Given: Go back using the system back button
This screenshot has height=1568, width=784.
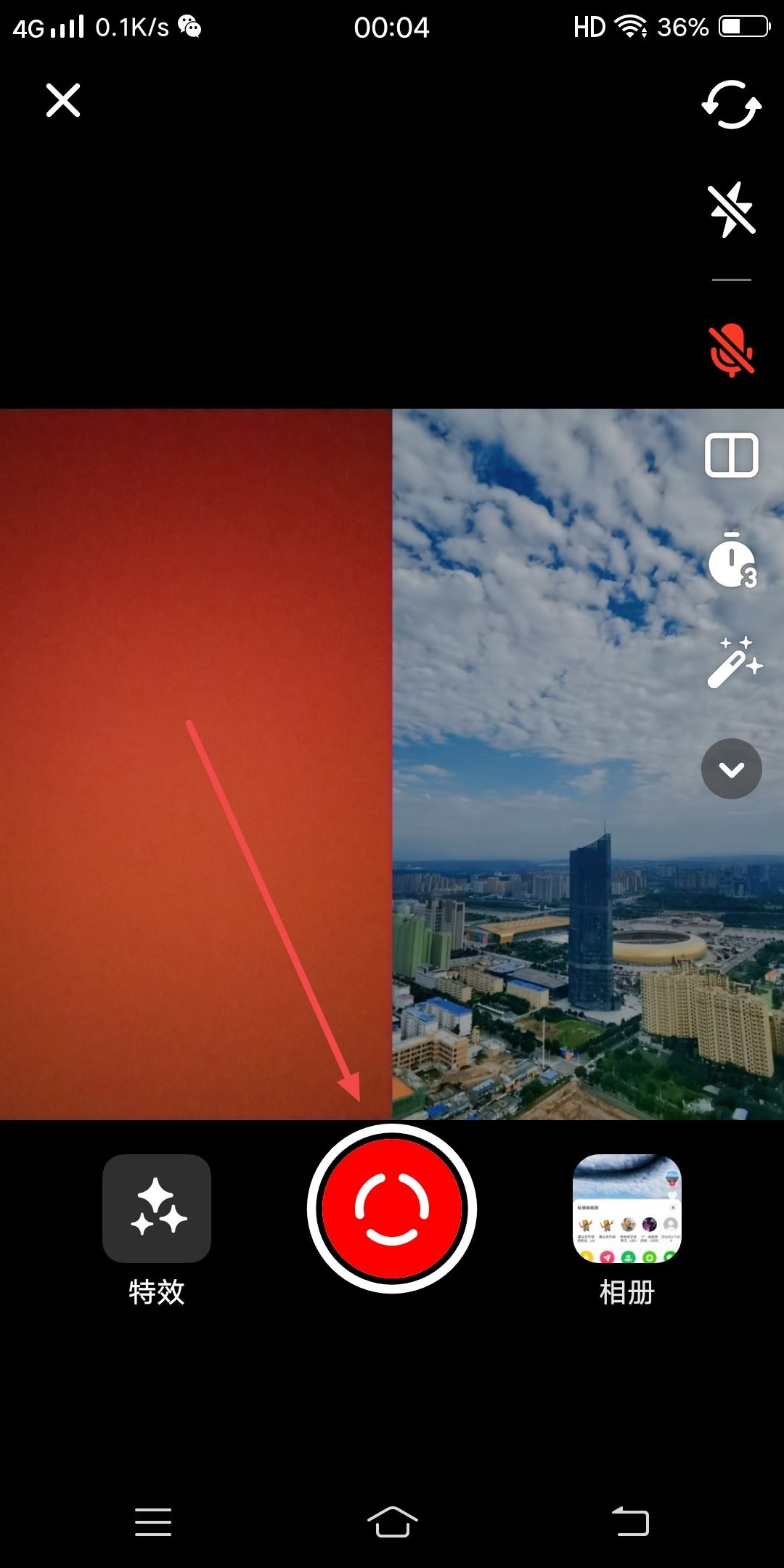Looking at the screenshot, I should pyautogui.click(x=630, y=1522).
